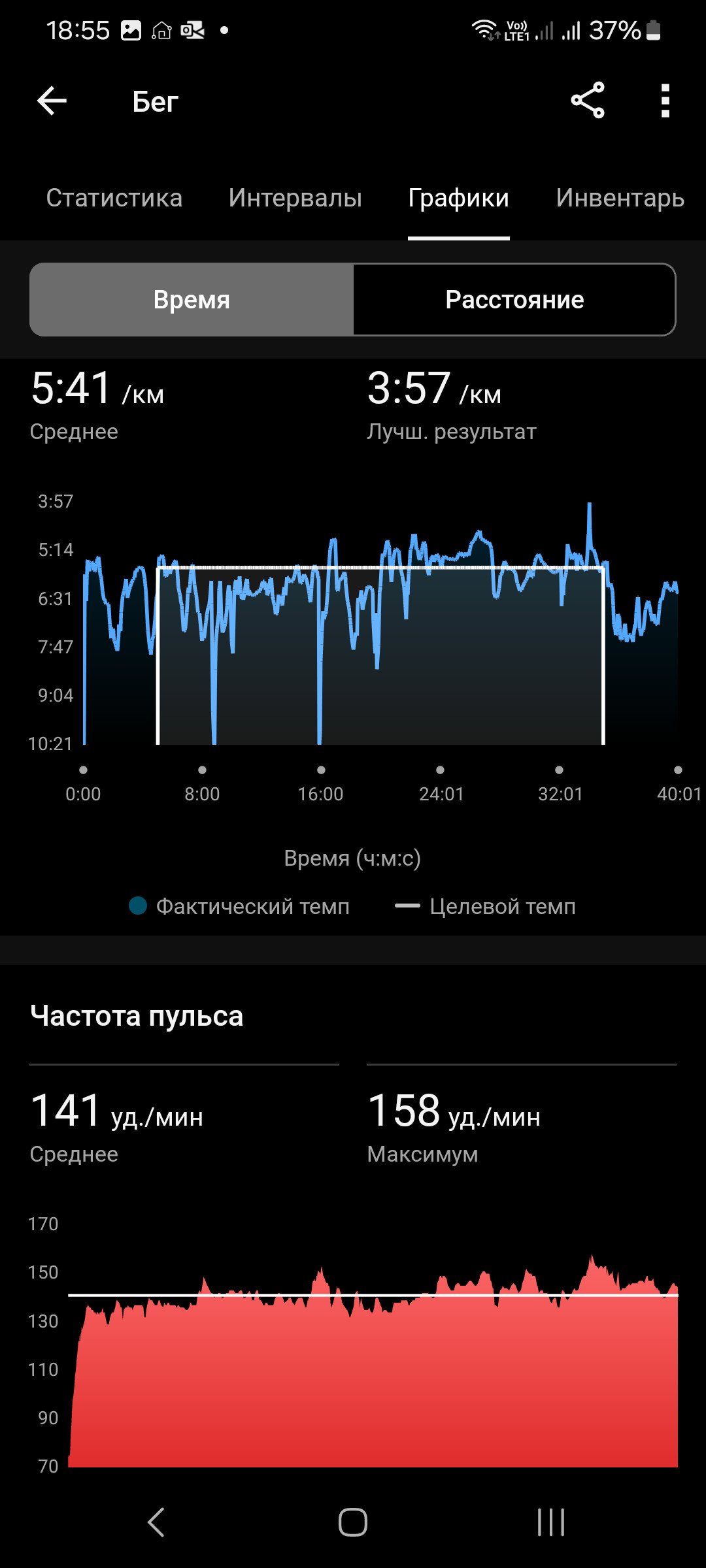Screen dimensions: 706x1568
Task: Switch to the Статистика tab
Action: (114, 198)
